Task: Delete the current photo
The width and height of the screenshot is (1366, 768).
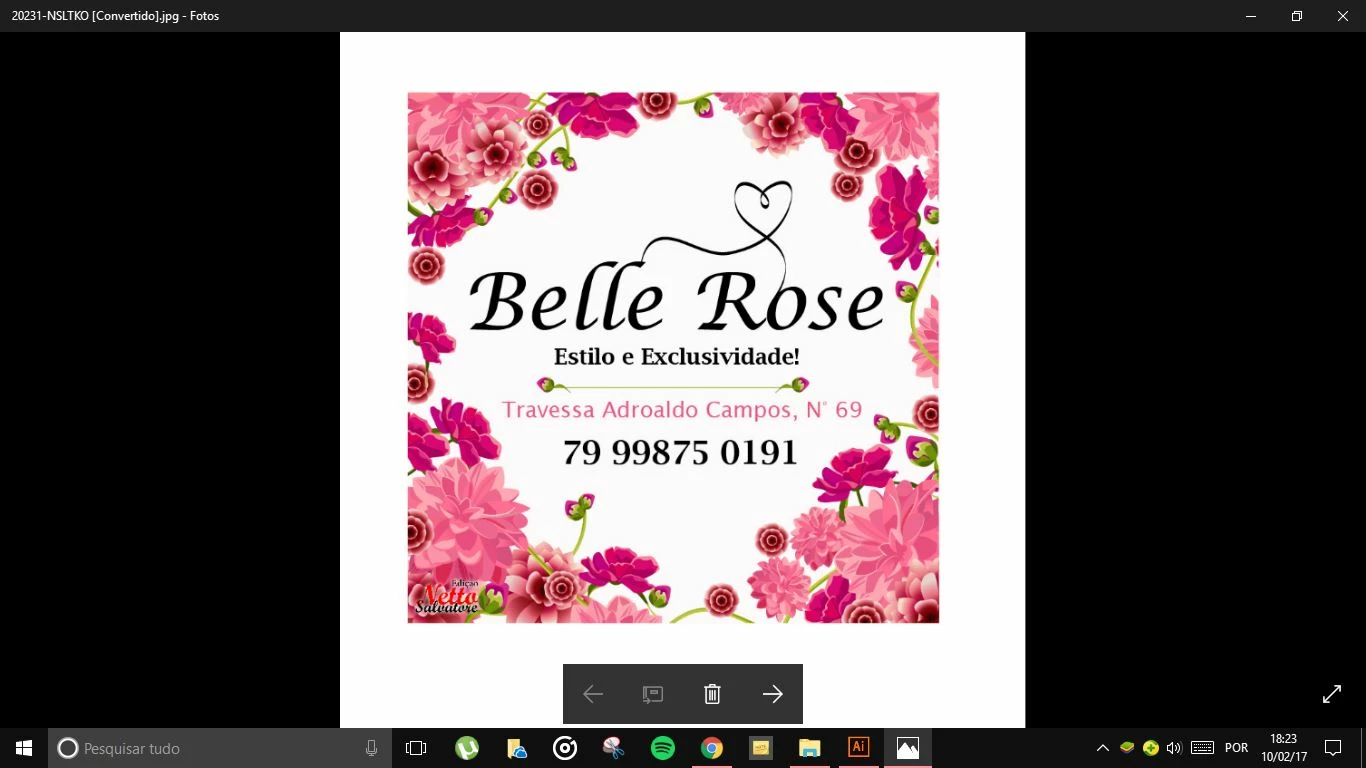Action: [712, 694]
